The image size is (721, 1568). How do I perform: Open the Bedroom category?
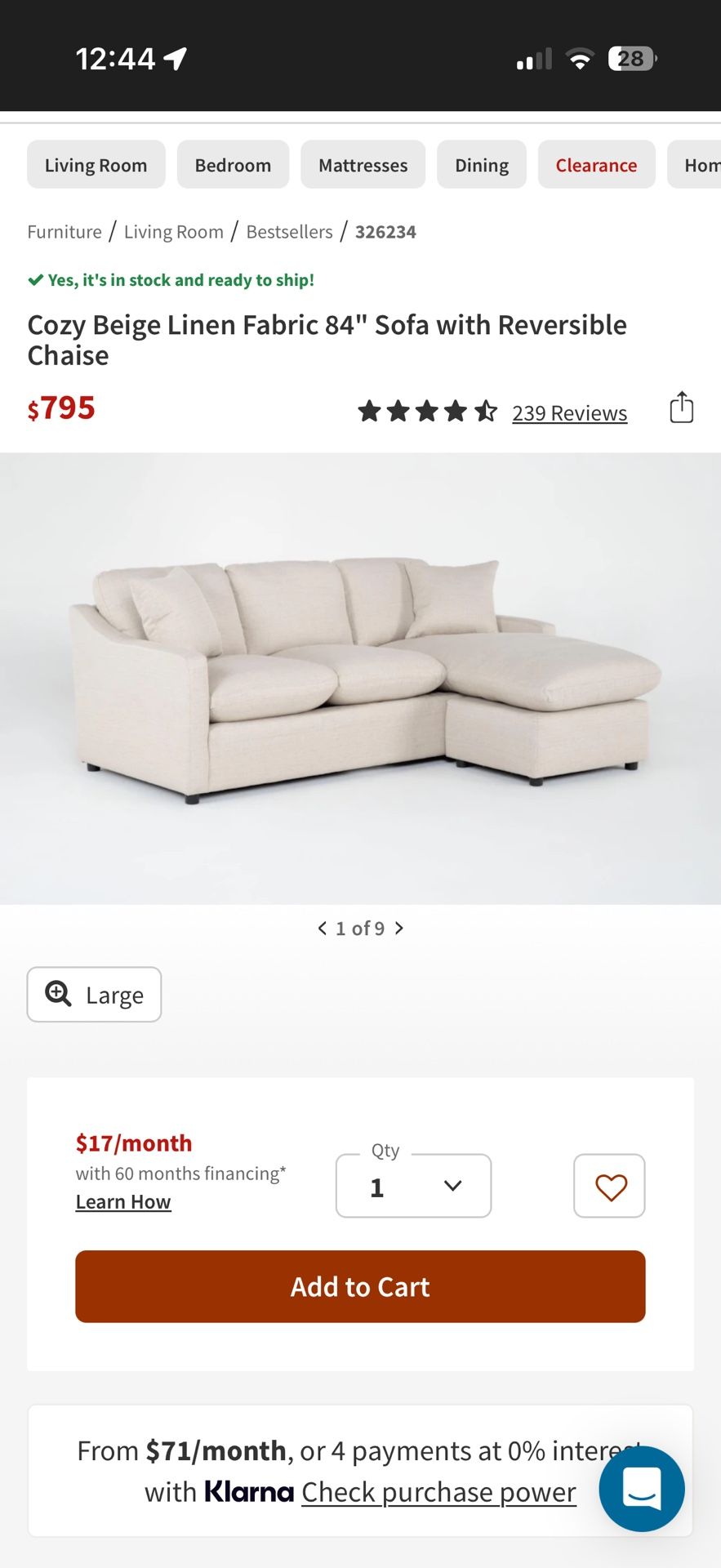(x=233, y=164)
